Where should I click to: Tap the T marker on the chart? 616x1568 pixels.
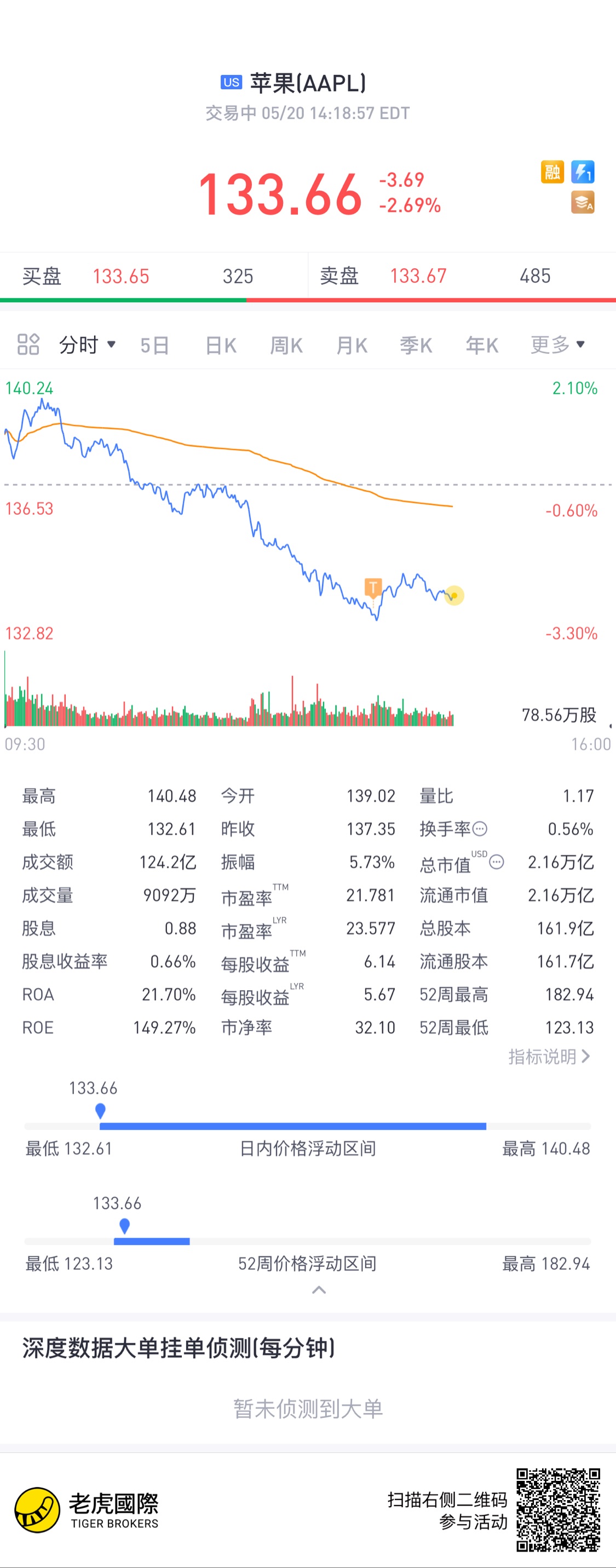click(x=373, y=588)
